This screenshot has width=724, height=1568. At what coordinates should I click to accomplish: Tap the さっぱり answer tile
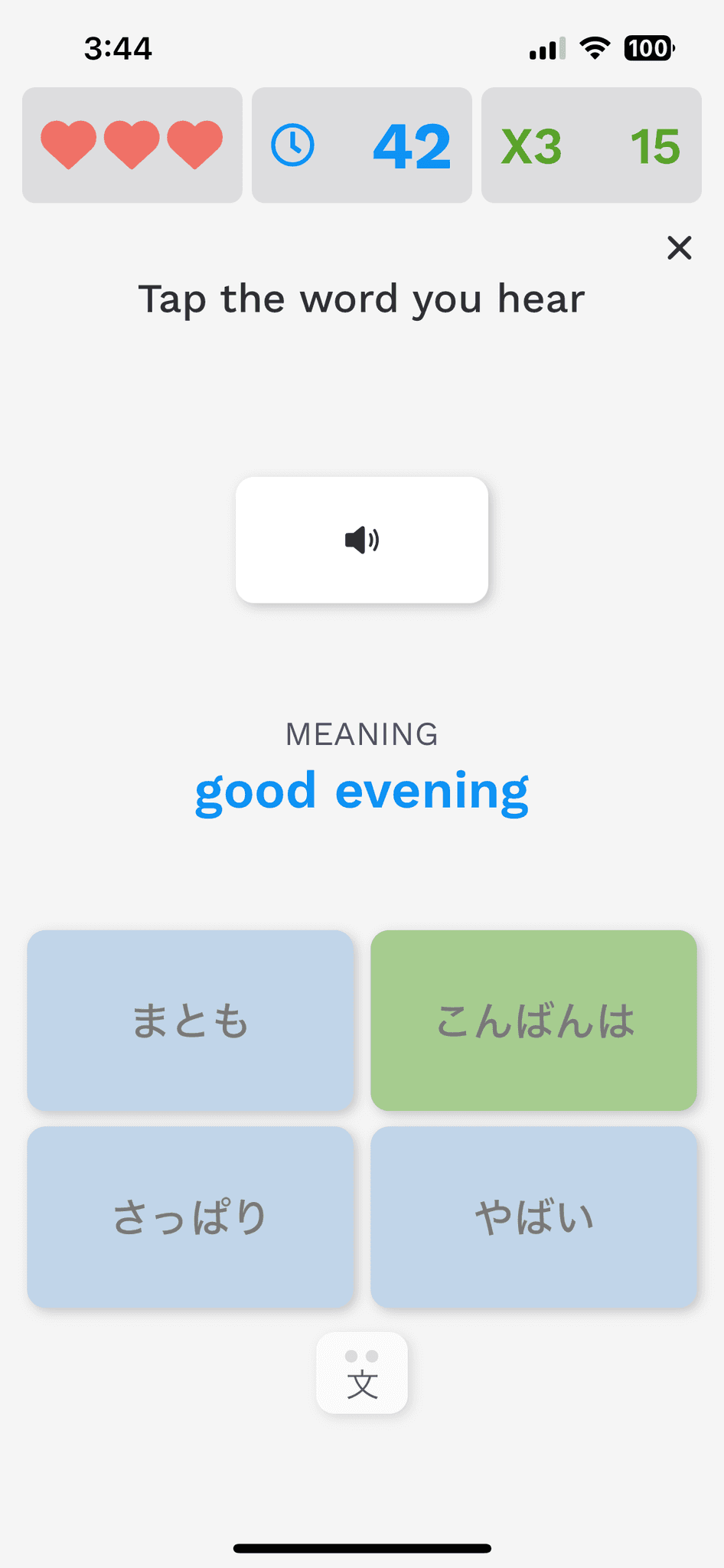pyautogui.click(x=190, y=1217)
